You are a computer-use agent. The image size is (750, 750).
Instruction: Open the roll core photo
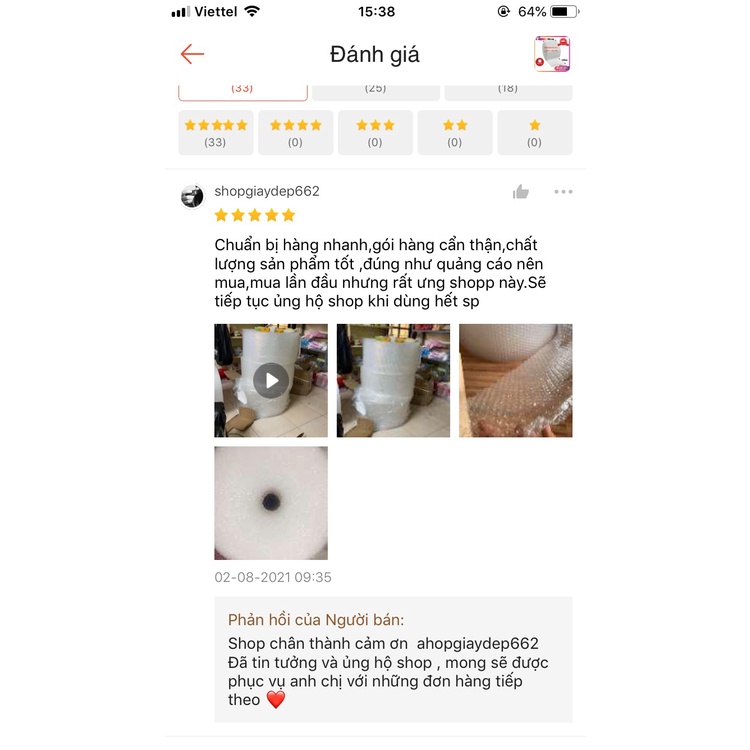271,503
